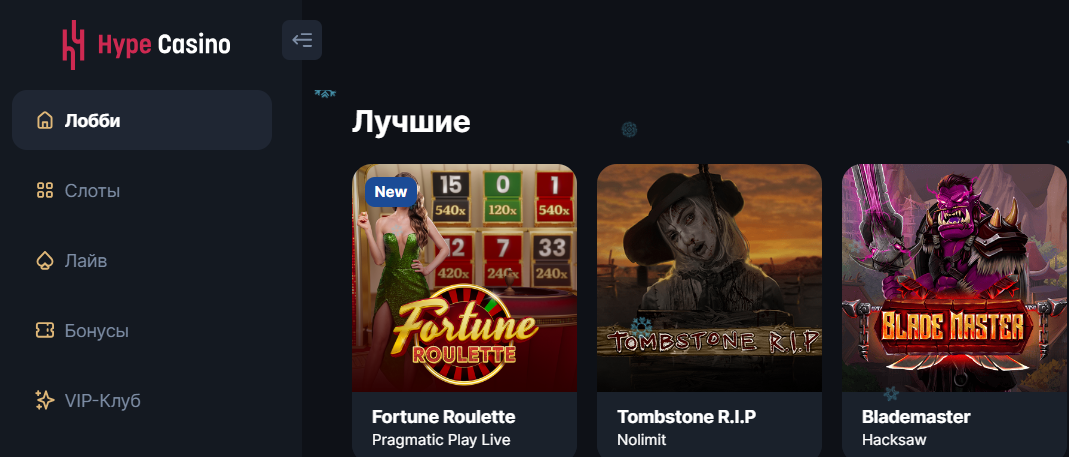The width and height of the screenshot is (1069, 457).
Task: Open the Fortune Roulette game
Action: [464, 290]
